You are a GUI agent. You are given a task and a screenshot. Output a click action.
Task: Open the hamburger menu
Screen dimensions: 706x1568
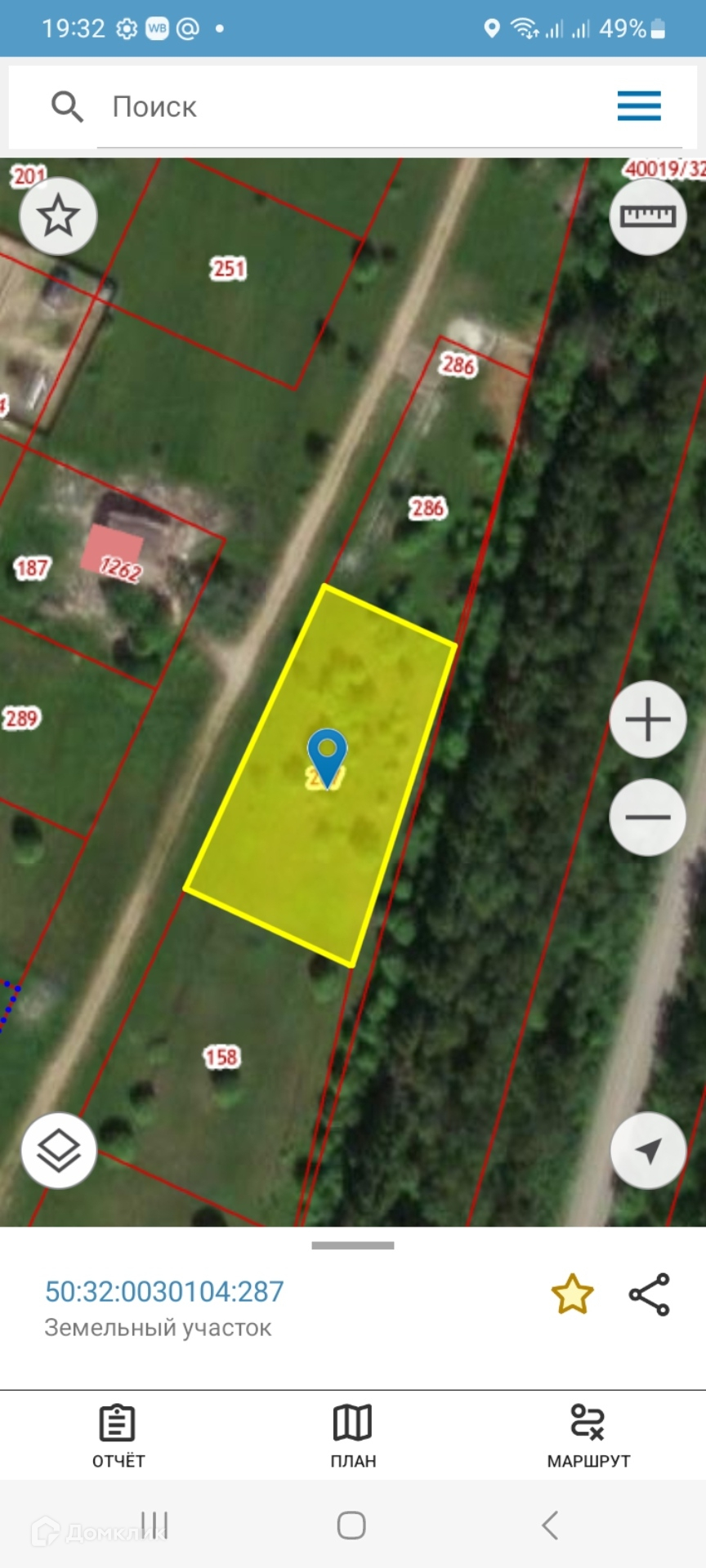pos(638,106)
